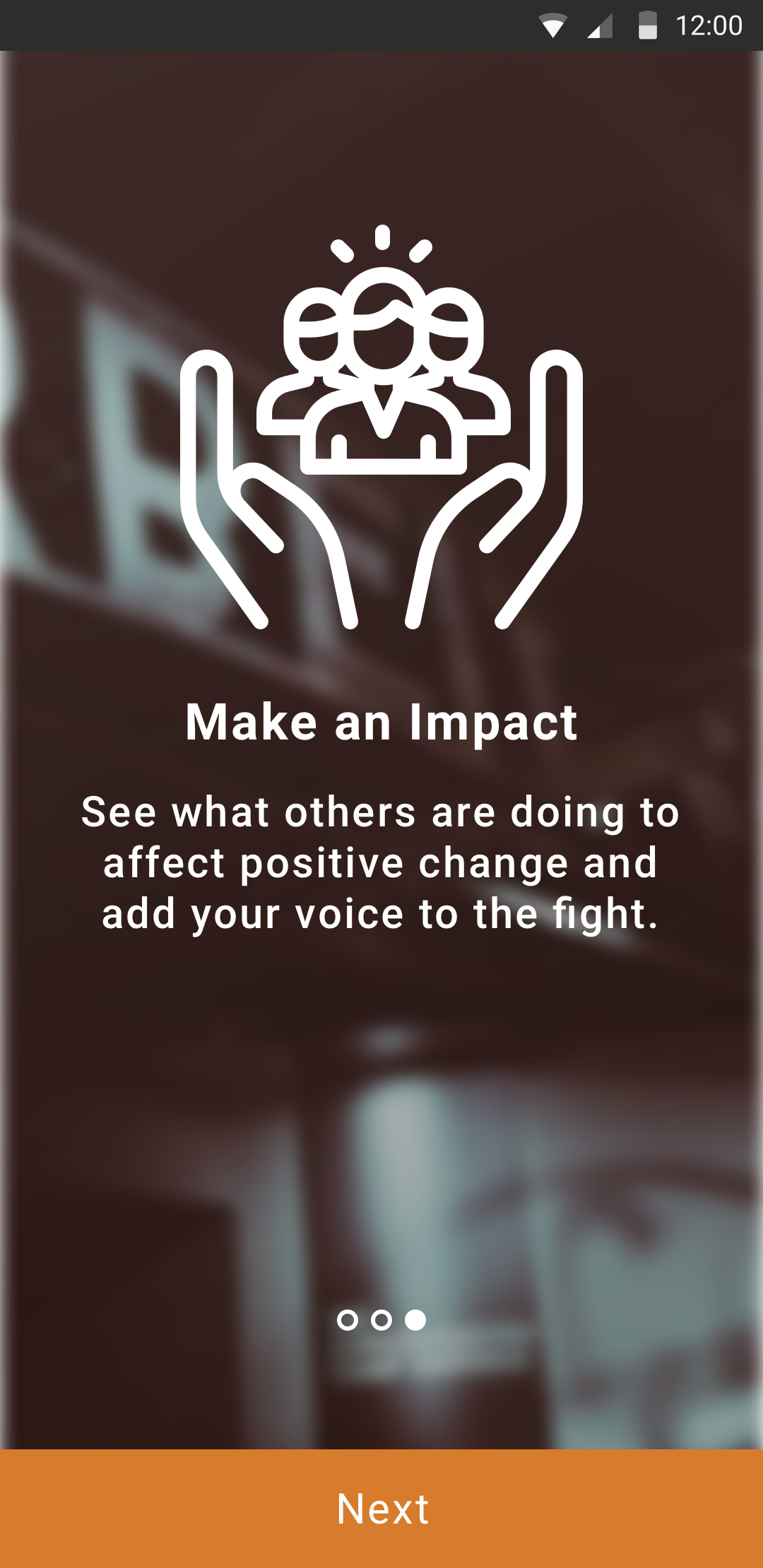This screenshot has height=1568, width=763.
Task: Select the second page indicator dot
Action: [x=381, y=1319]
